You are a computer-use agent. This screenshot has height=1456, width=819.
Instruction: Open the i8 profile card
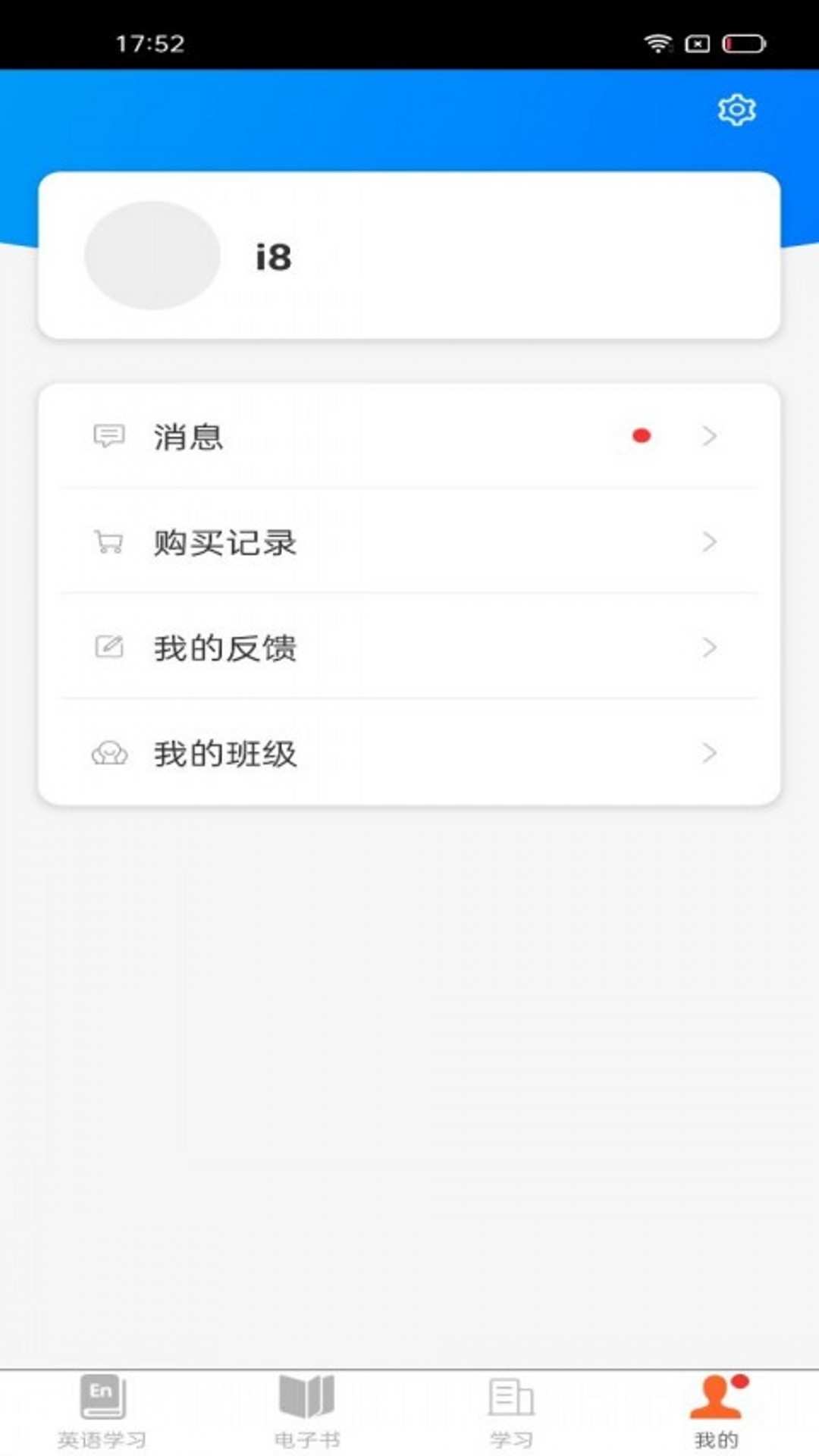point(409,256)
